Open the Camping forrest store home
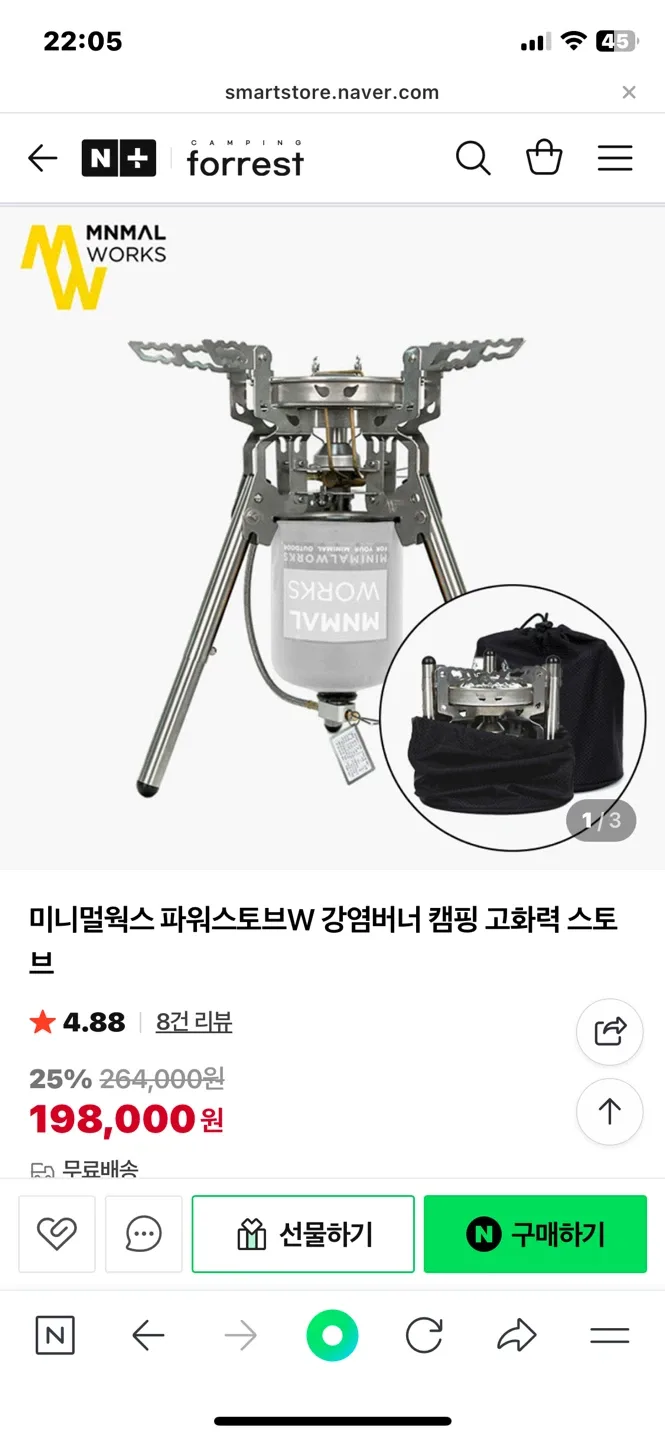The width and height of the screenshot is (665, 1440). pos(245,158)
